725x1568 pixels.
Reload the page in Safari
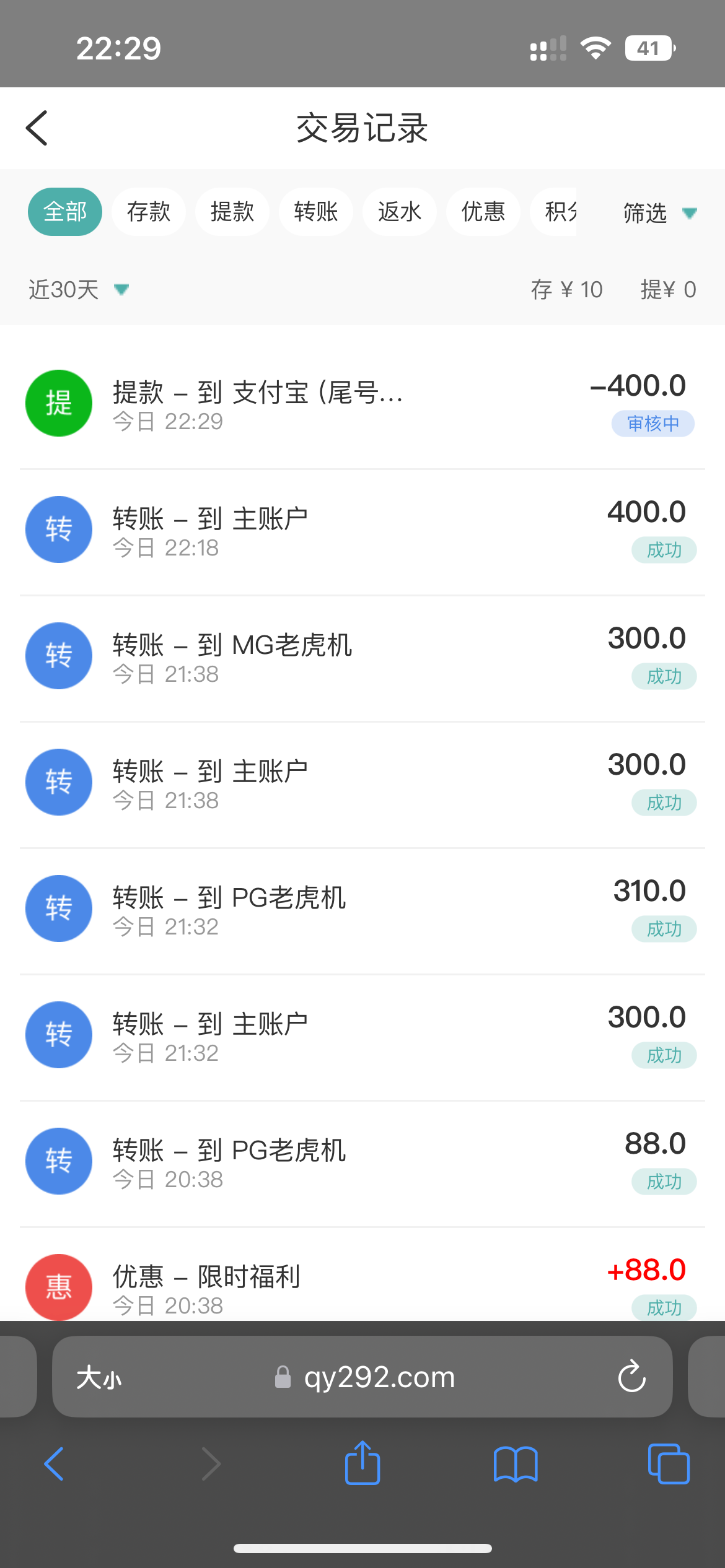[631, 1376]
